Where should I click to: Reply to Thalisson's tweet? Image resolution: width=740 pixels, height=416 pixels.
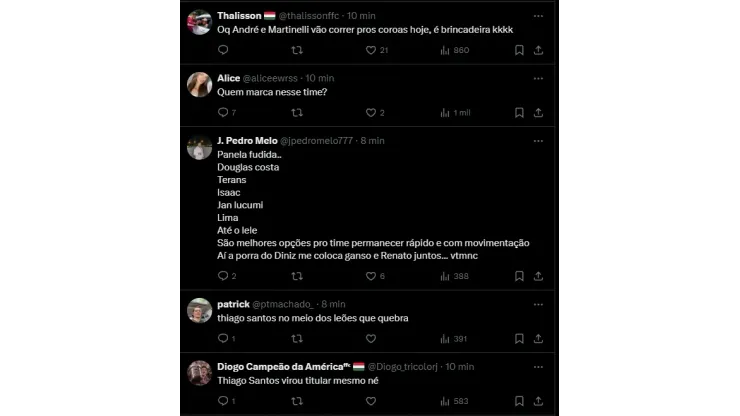point(222,50)
